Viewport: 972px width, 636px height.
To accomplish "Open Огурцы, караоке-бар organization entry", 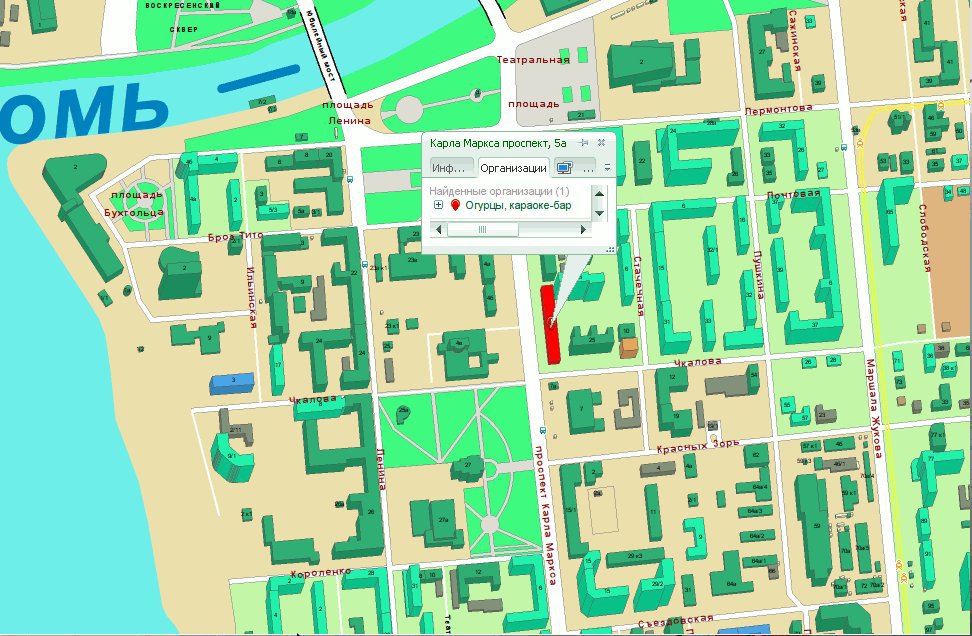I will [518, 205].
